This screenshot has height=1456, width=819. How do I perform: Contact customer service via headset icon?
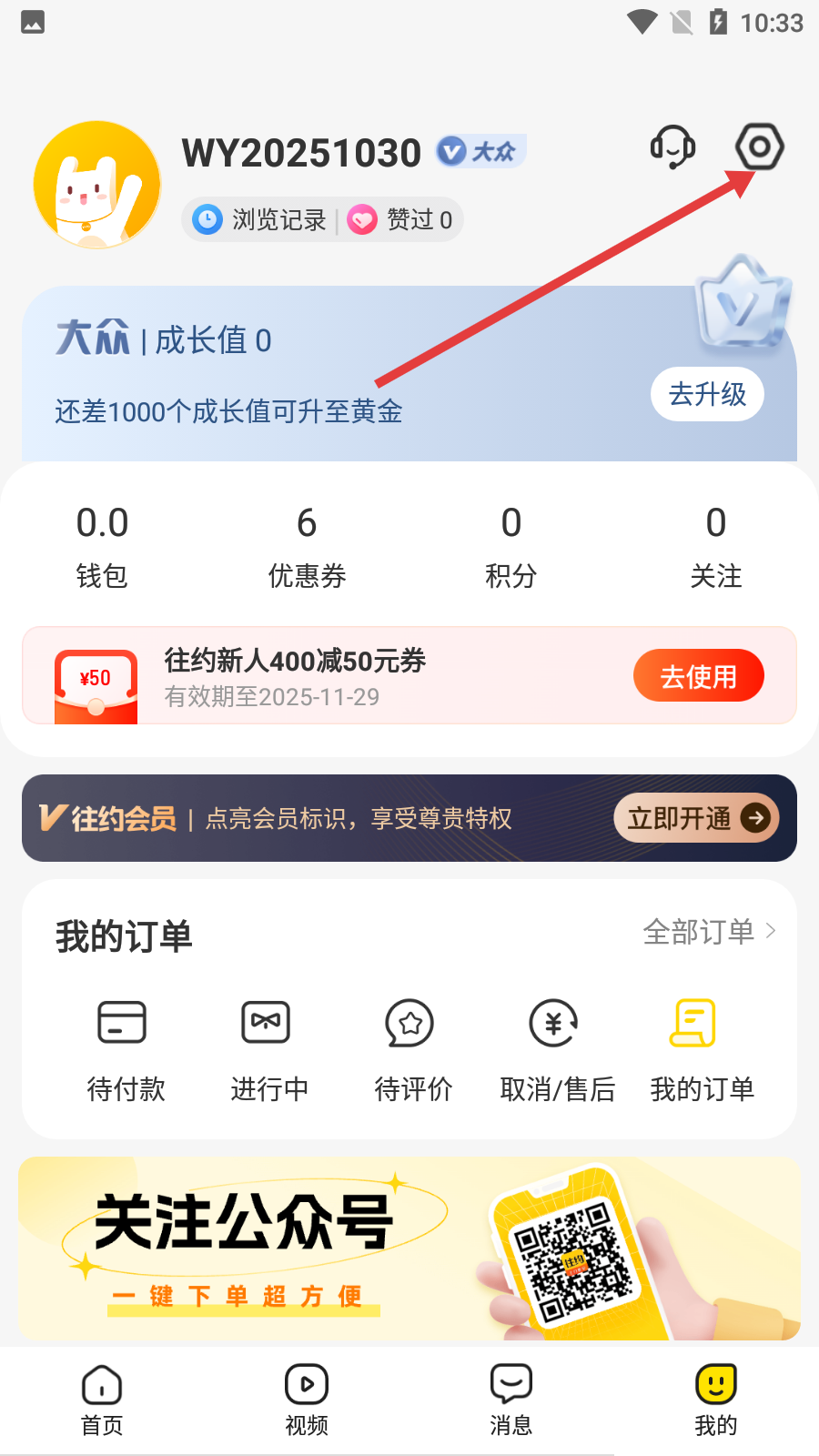(672, 147)
